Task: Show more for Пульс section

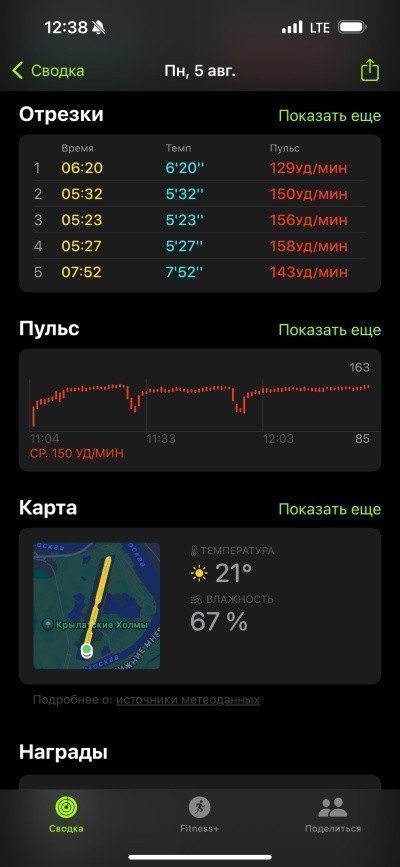Action: pyautogui.click(x=329, y=330)
